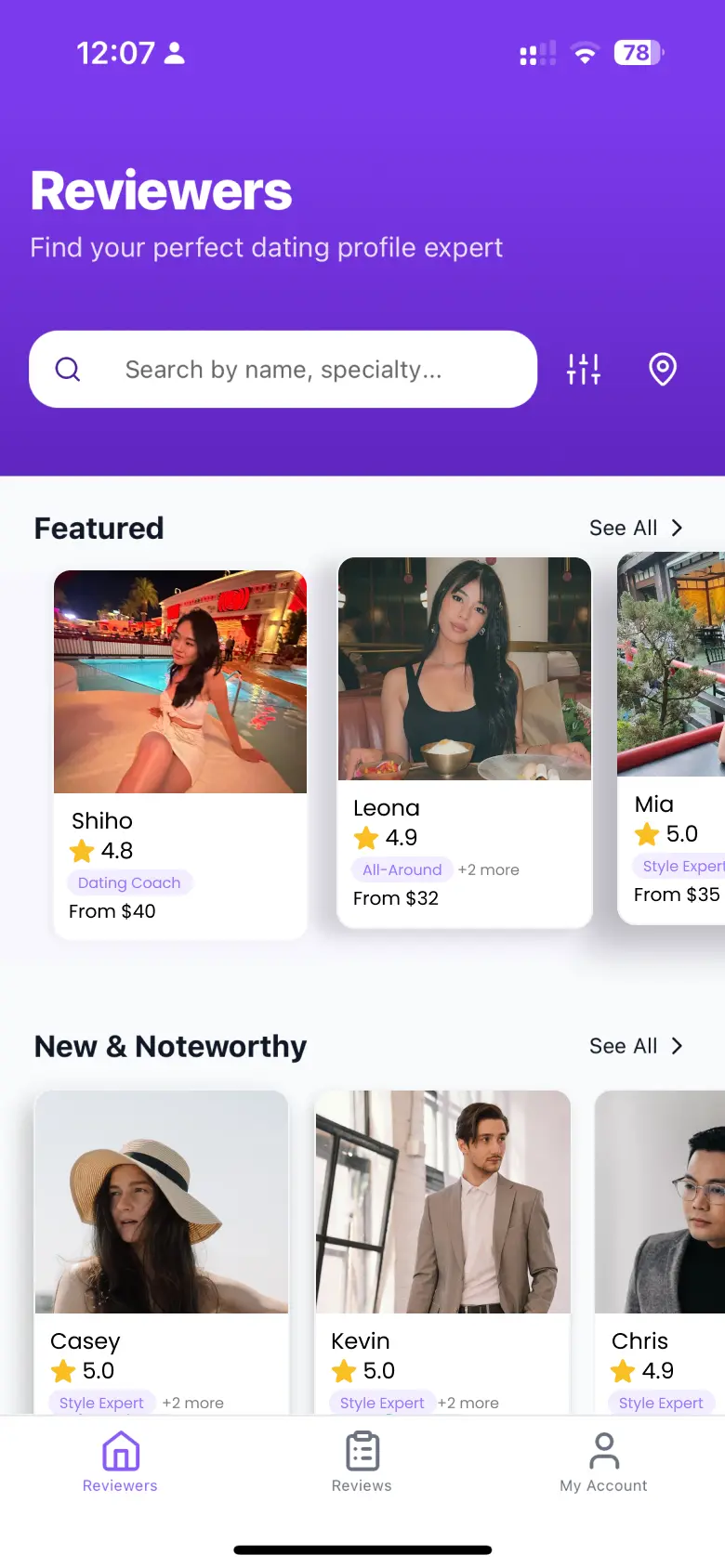Click the user profile icon in status bar
725x1568 pixels.
point(173,53)
